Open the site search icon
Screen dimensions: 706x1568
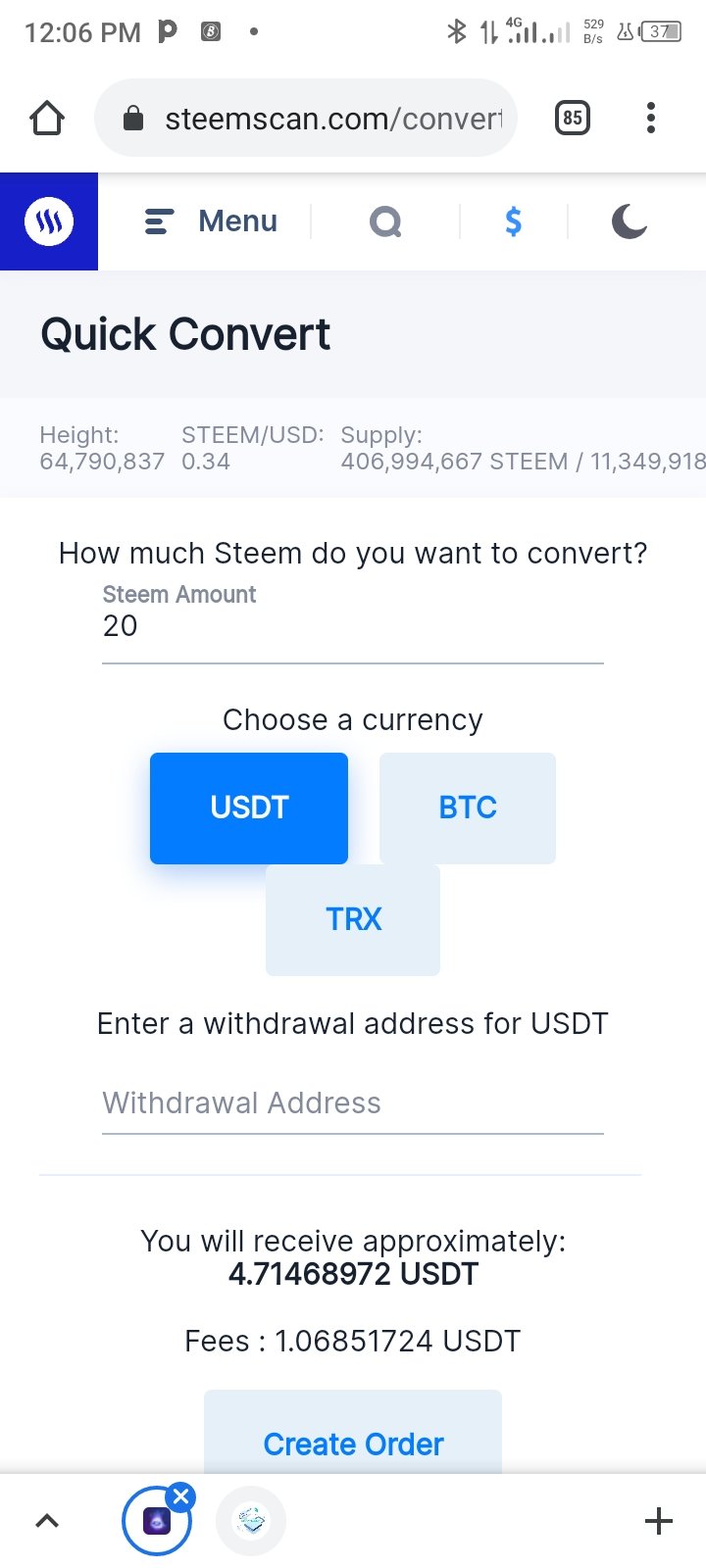386,221
